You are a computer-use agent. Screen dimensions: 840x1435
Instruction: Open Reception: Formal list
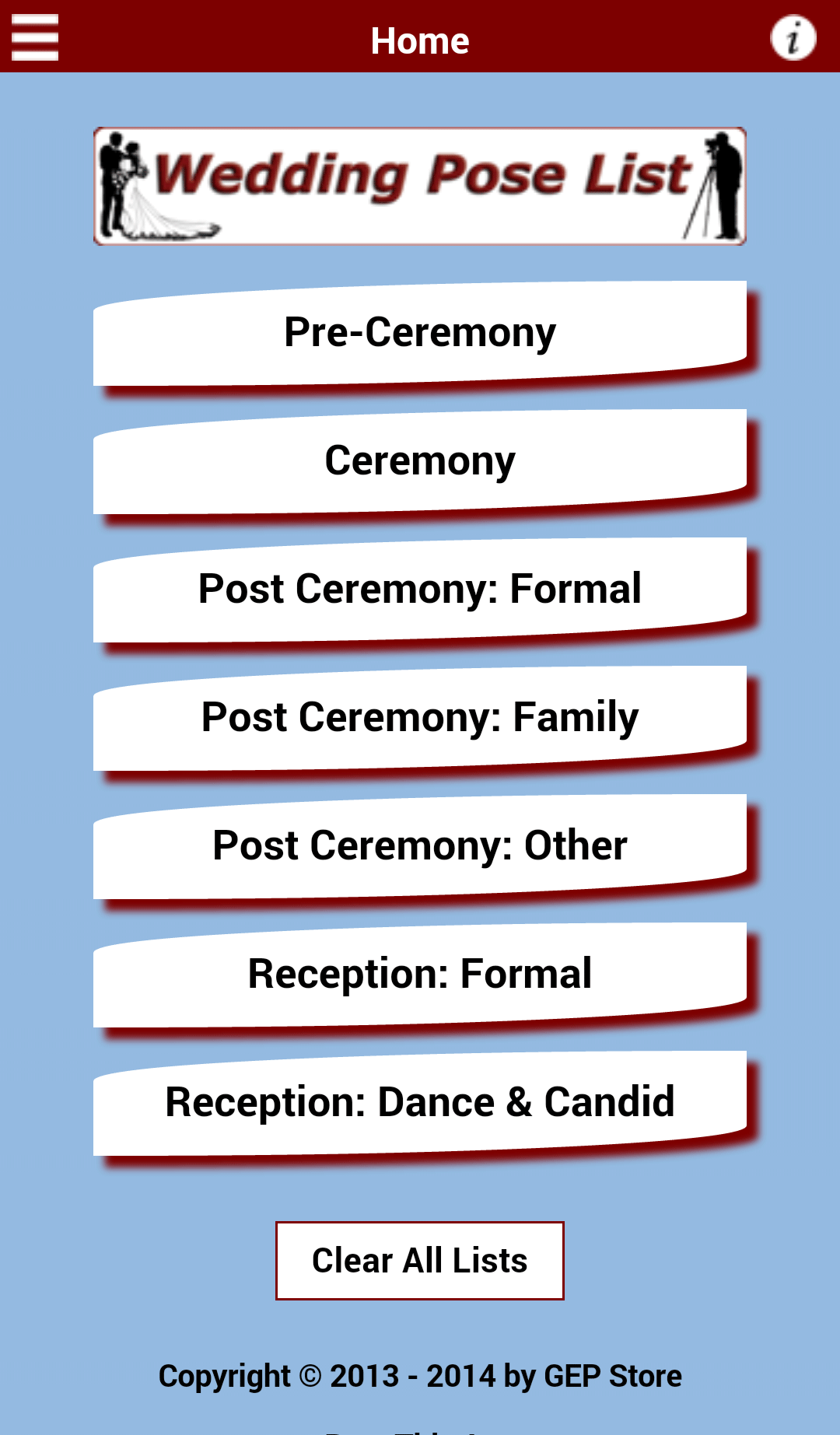click(420, 975)
